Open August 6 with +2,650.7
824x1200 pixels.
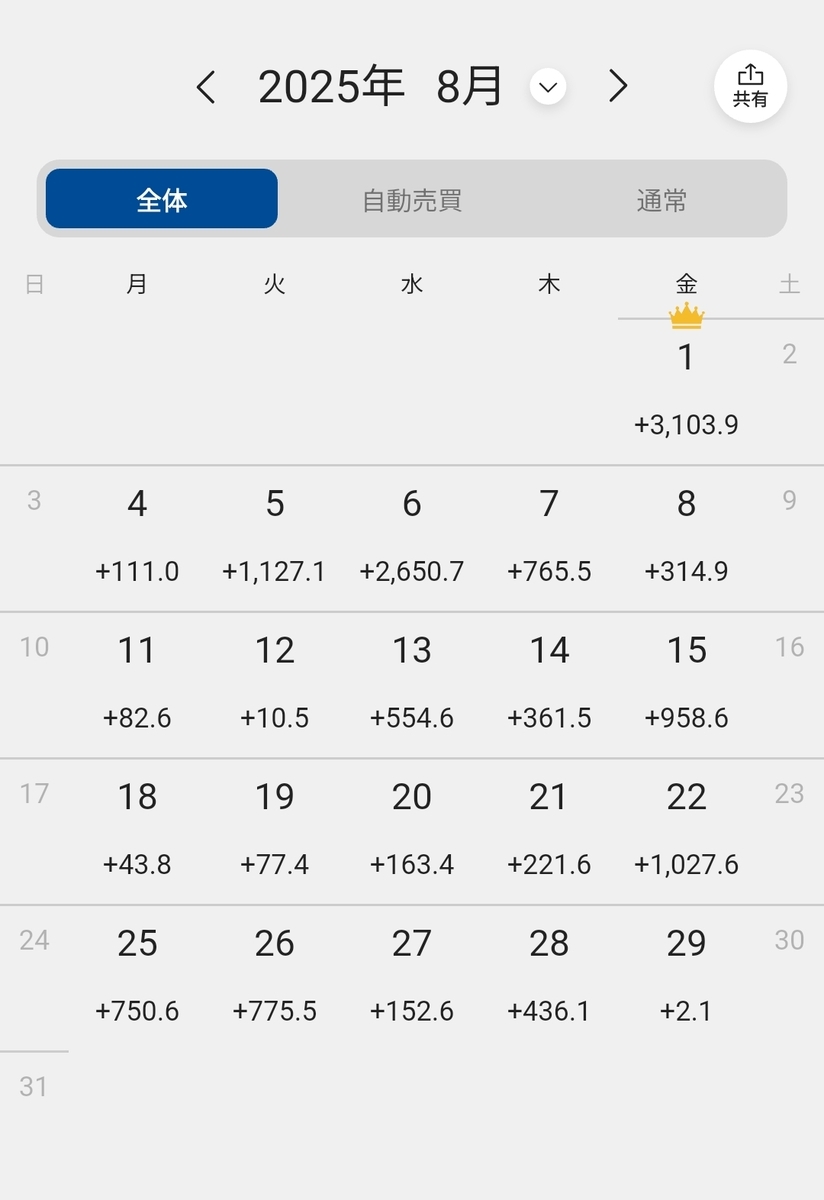[x=412, y=538]
